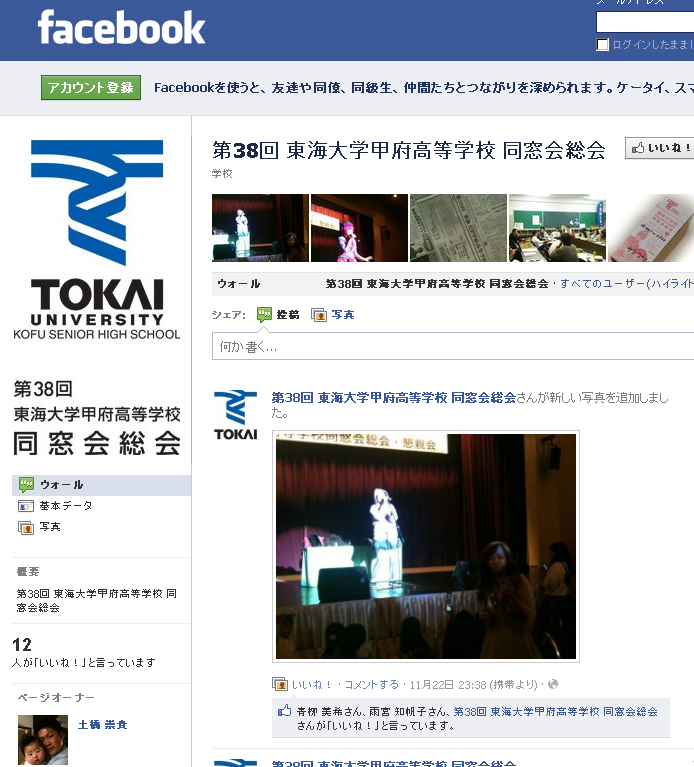Tap the email input field at top

[x=645, y=22]
